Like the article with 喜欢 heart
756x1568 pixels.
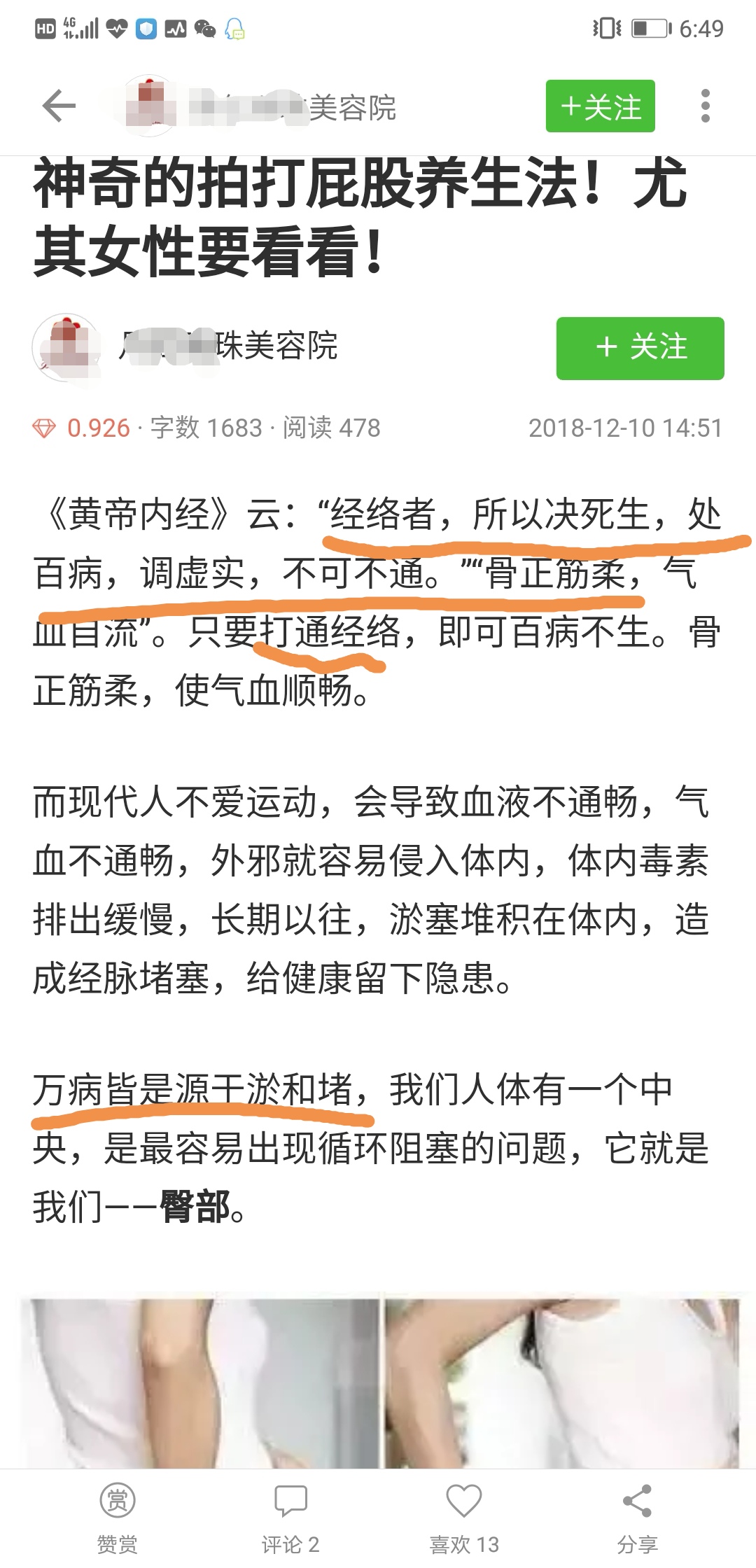point(463,1516)
